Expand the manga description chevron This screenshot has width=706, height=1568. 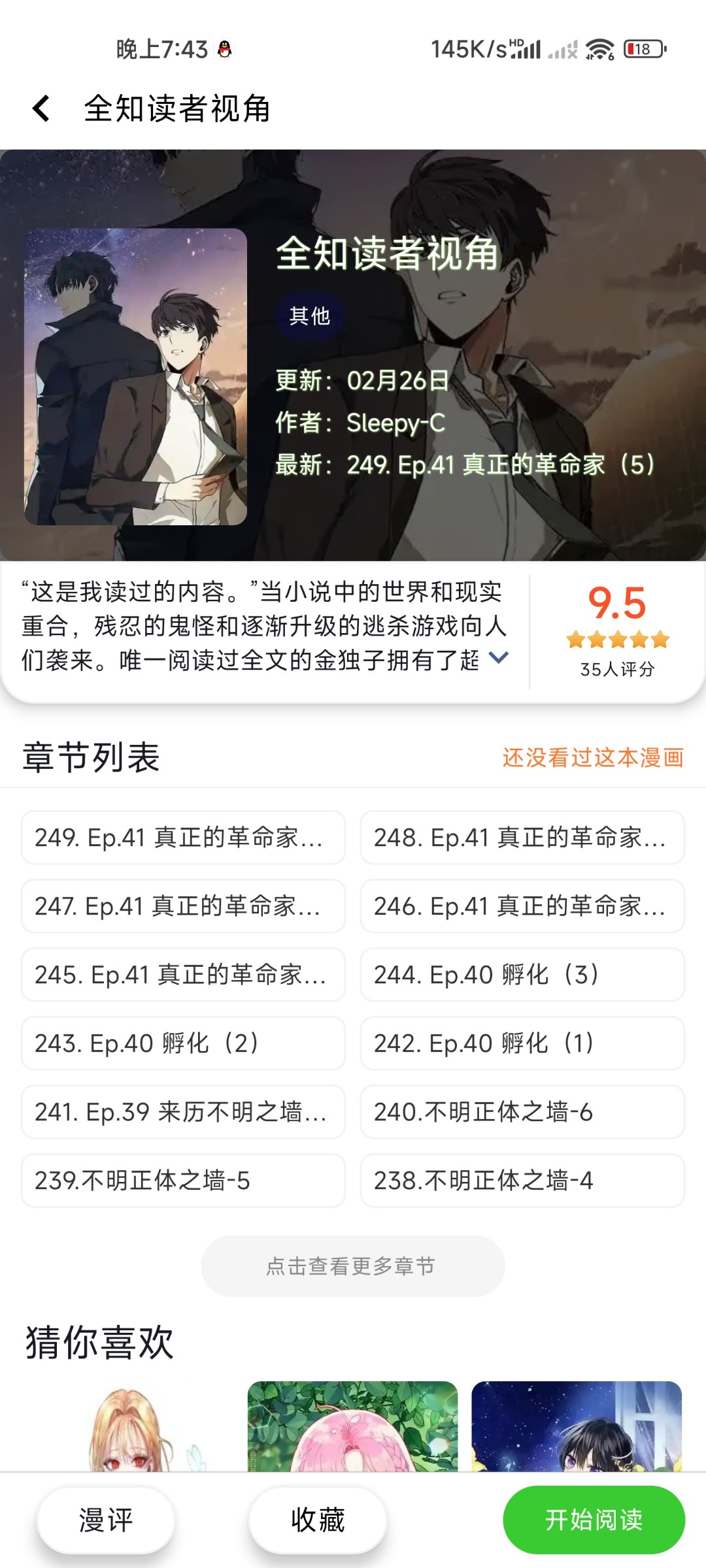click(x=498, y=658)
